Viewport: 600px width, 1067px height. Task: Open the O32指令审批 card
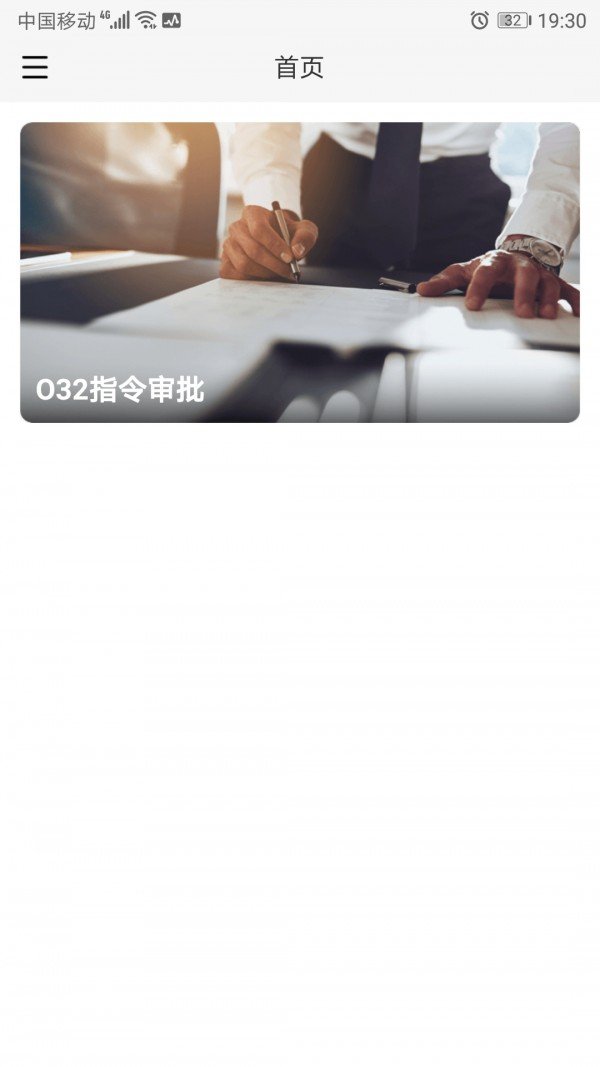[x=300, y=272]
